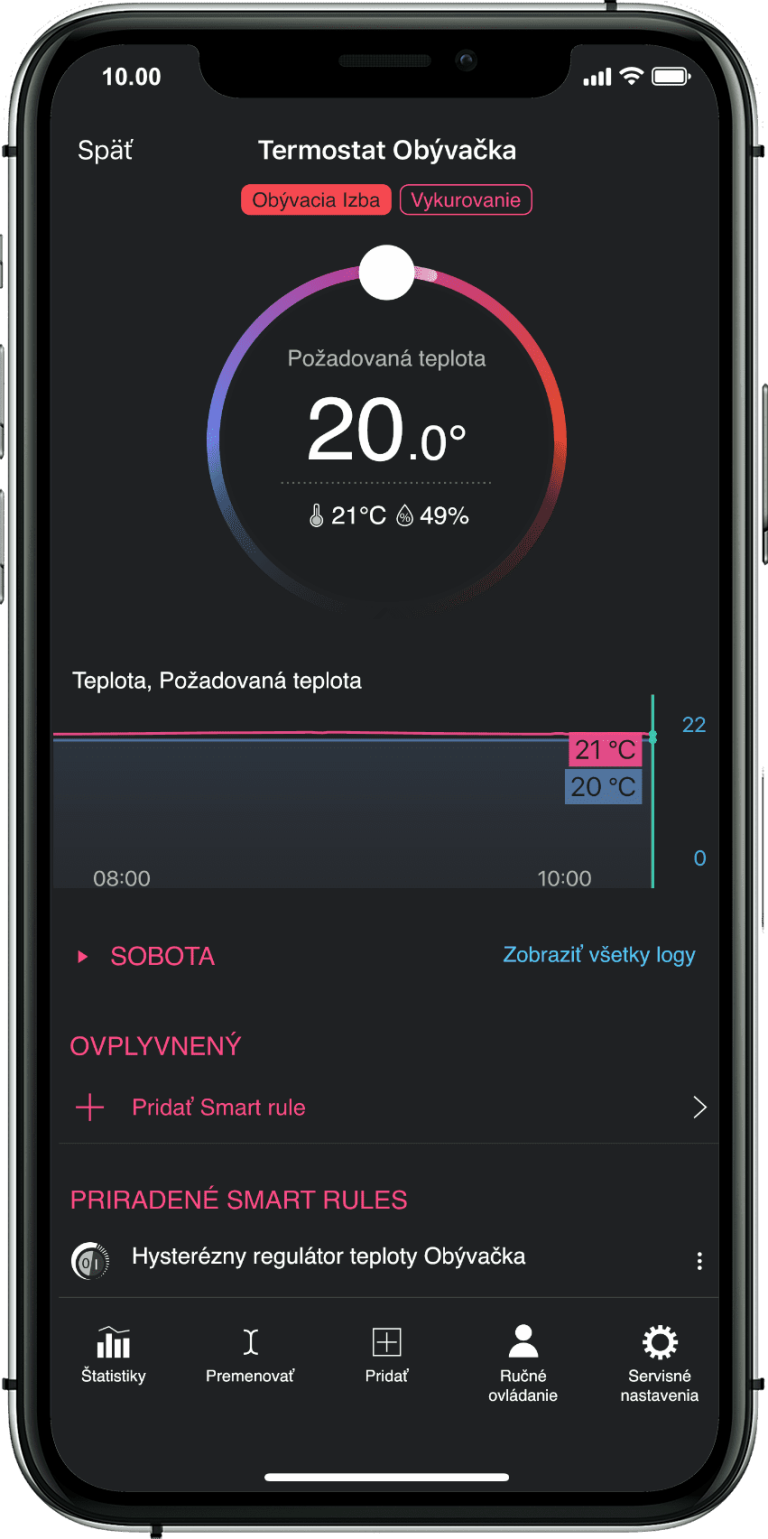Go back via Späť
This screenshot has width=768, height=1539.
click(105, 151)
